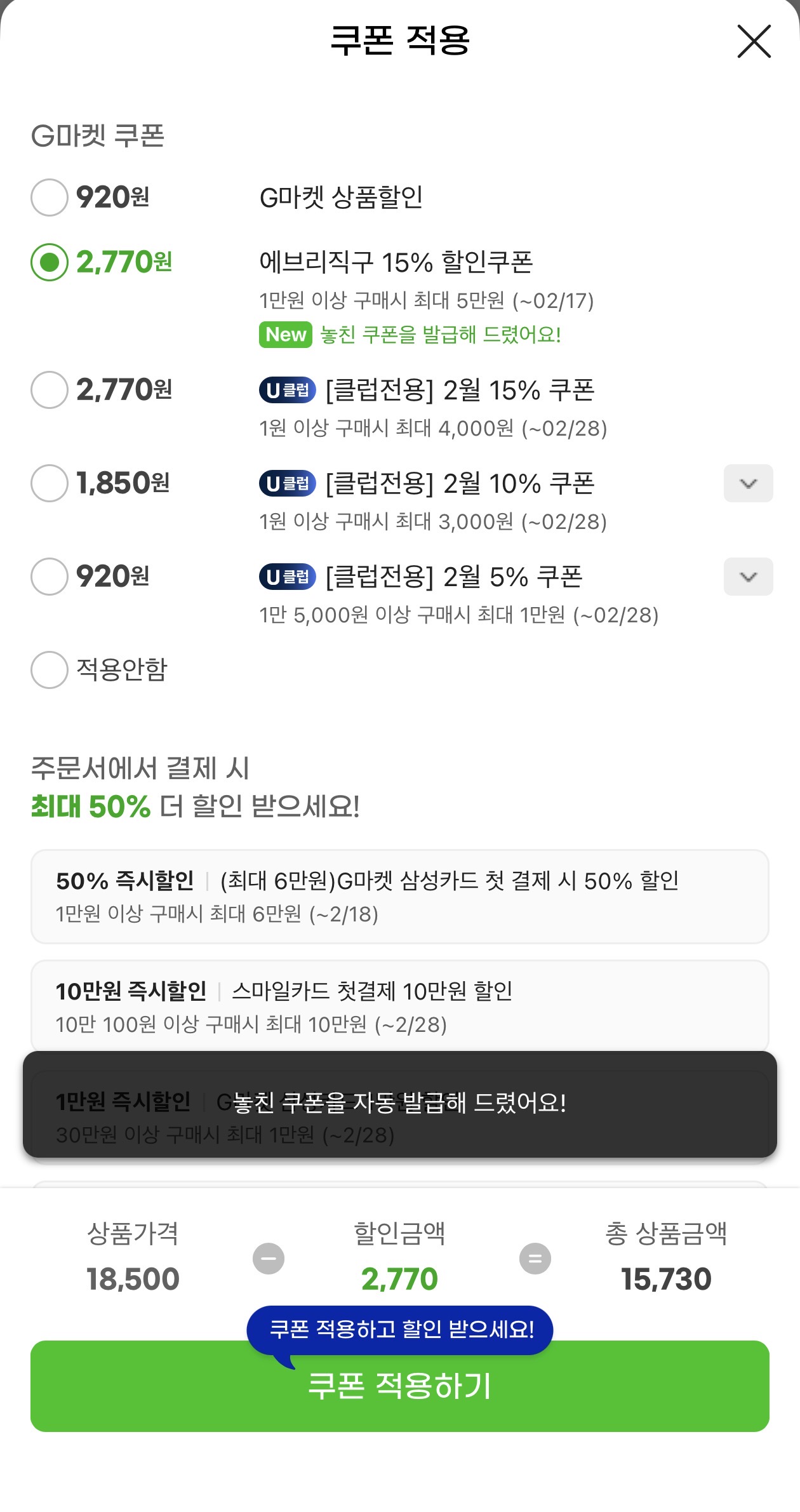
Task: Select the 에브리직구 15% 할인쿠폰 option
Action: (x=50, y=262)
